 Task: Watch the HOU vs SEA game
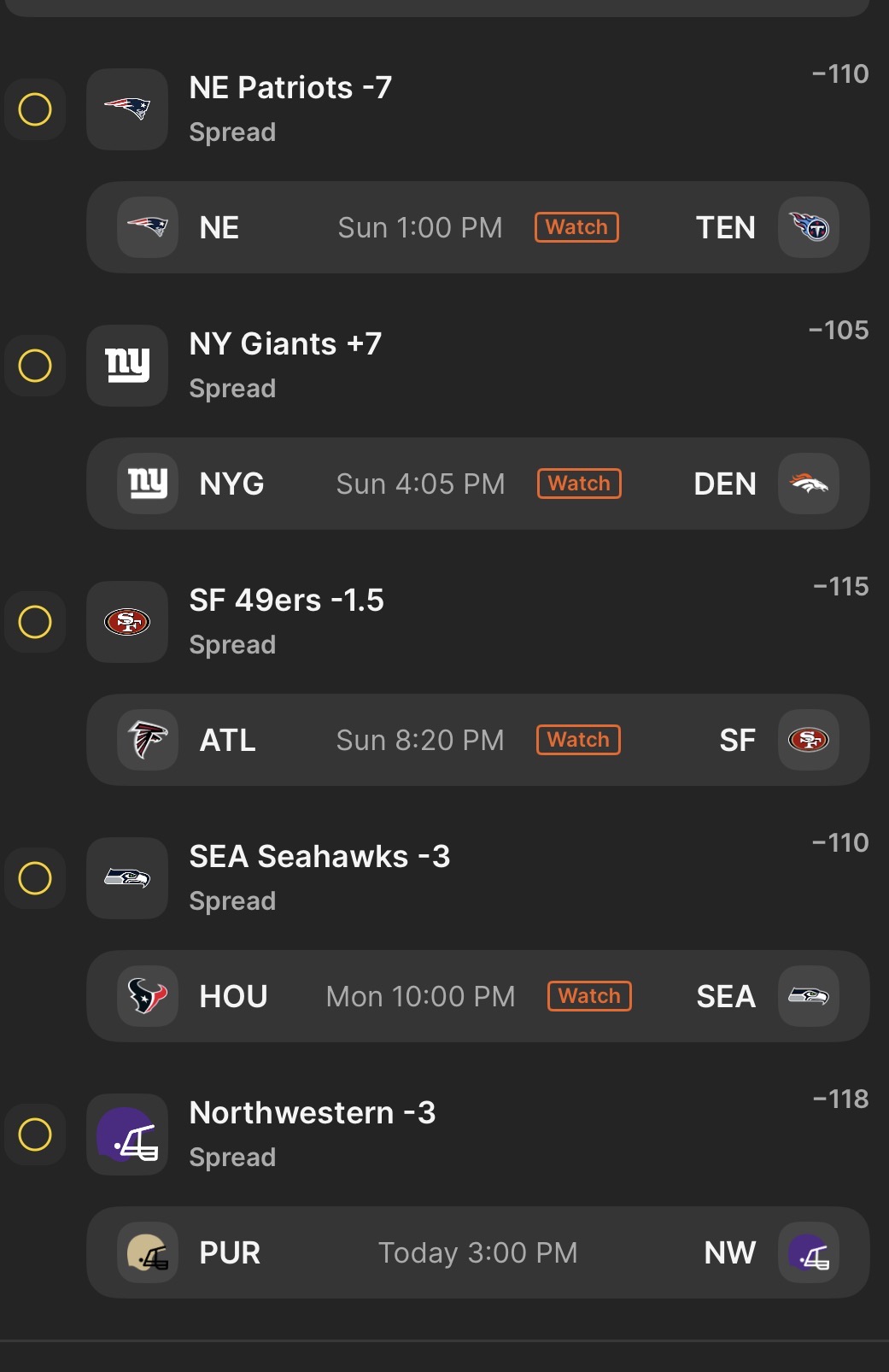click(589, 996)
